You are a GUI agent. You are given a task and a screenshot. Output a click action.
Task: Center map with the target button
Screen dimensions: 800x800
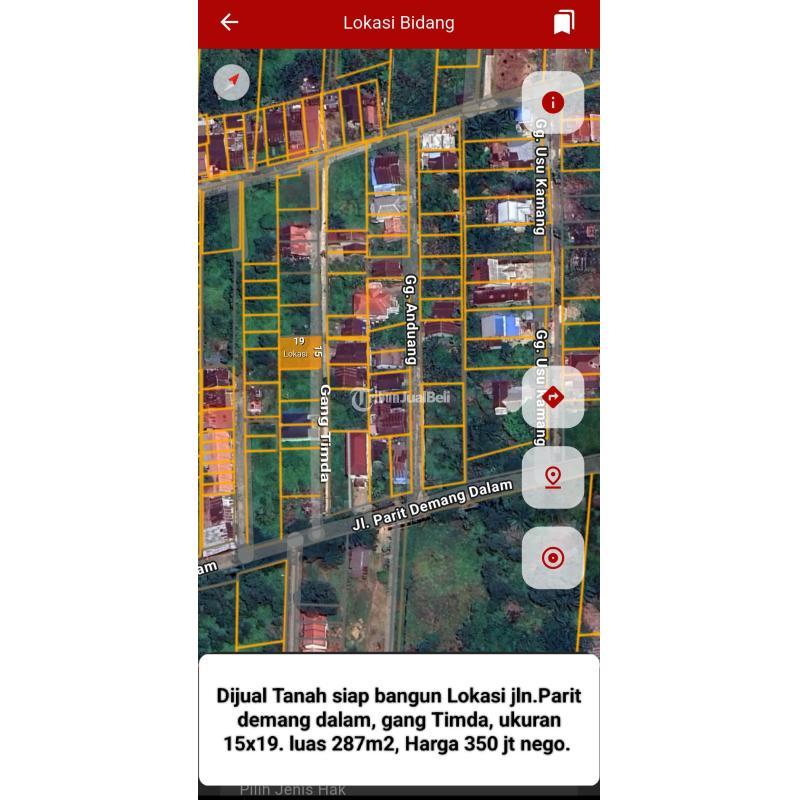coord(553,558)
